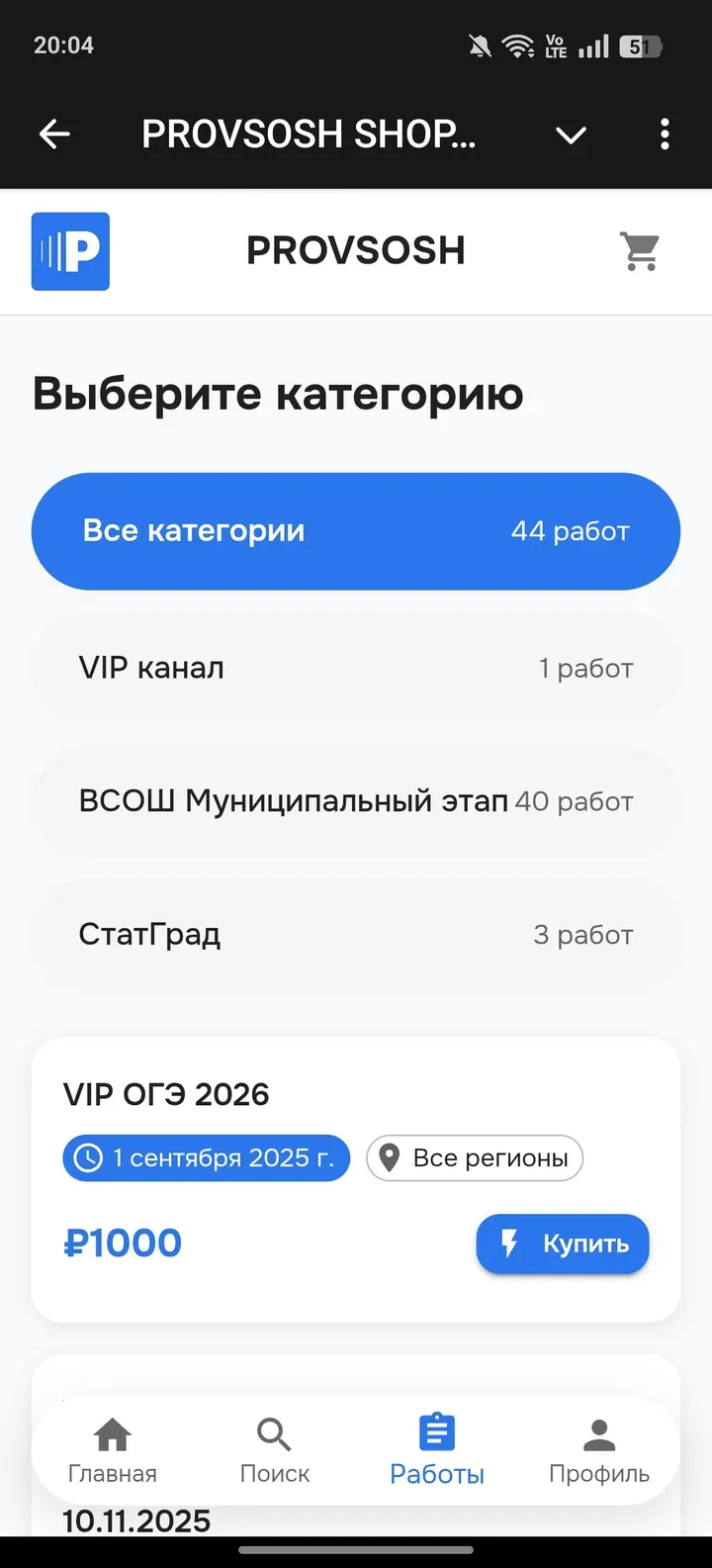This screenshot has height=1568, width=712.
Task: Select the СтатГрад category
Action: click(356, 934)
